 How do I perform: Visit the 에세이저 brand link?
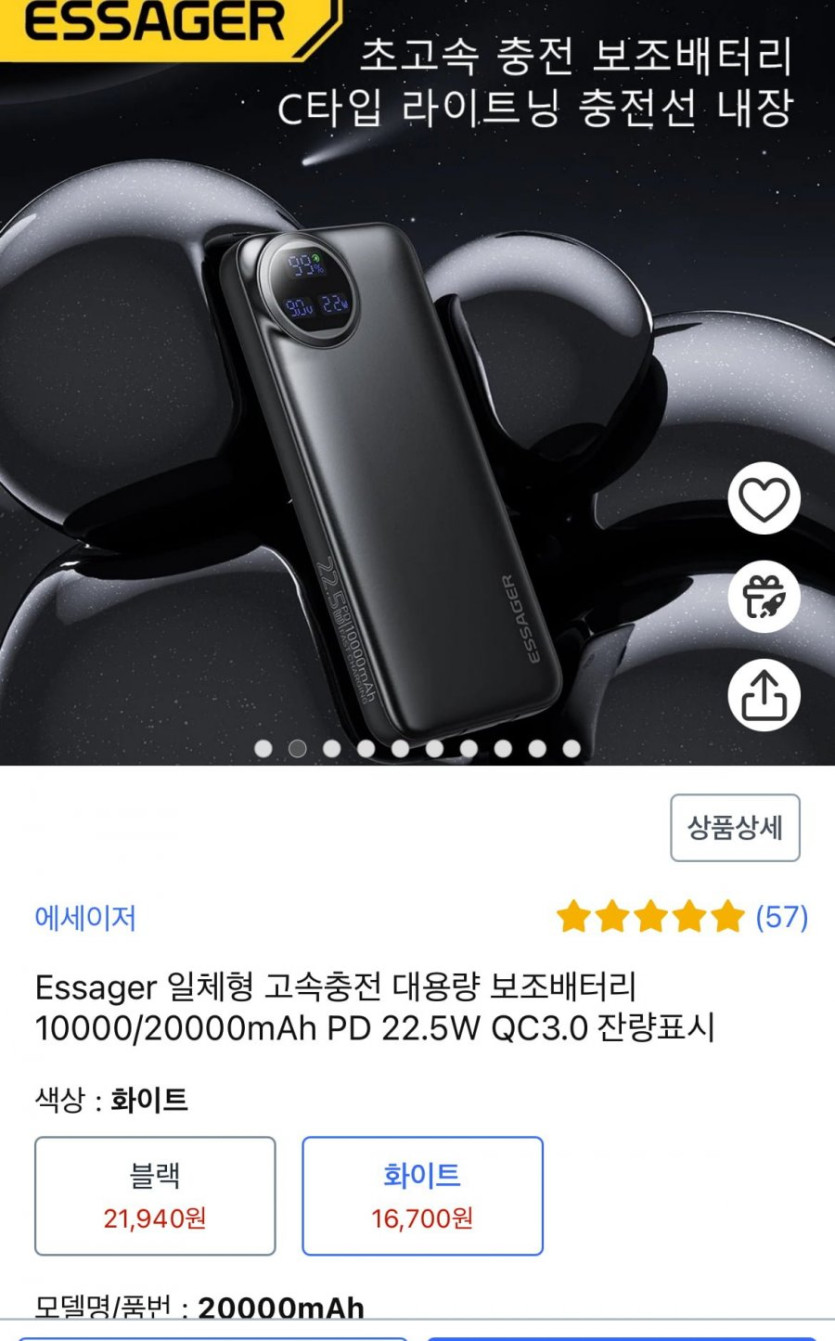coord(85,918)
